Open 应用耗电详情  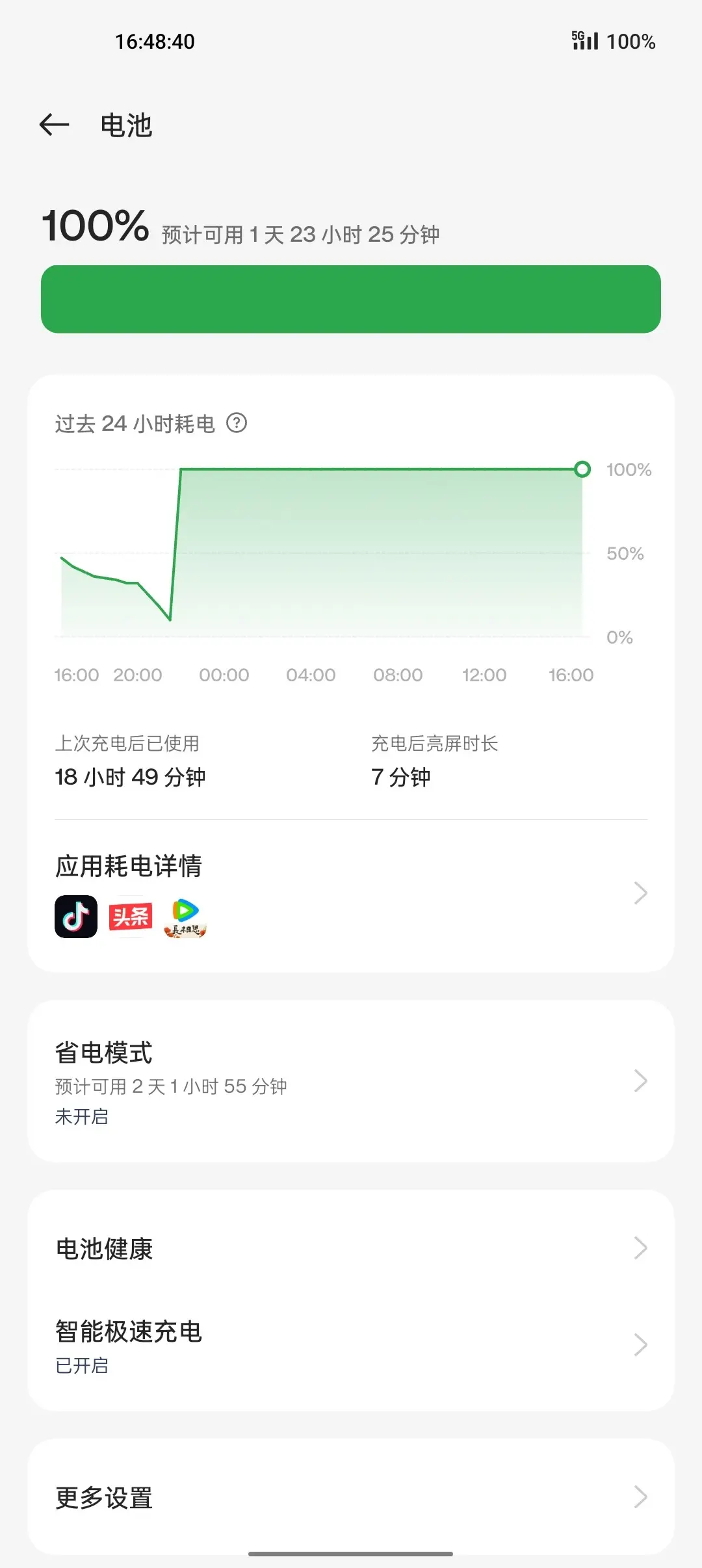pos(351,894)
